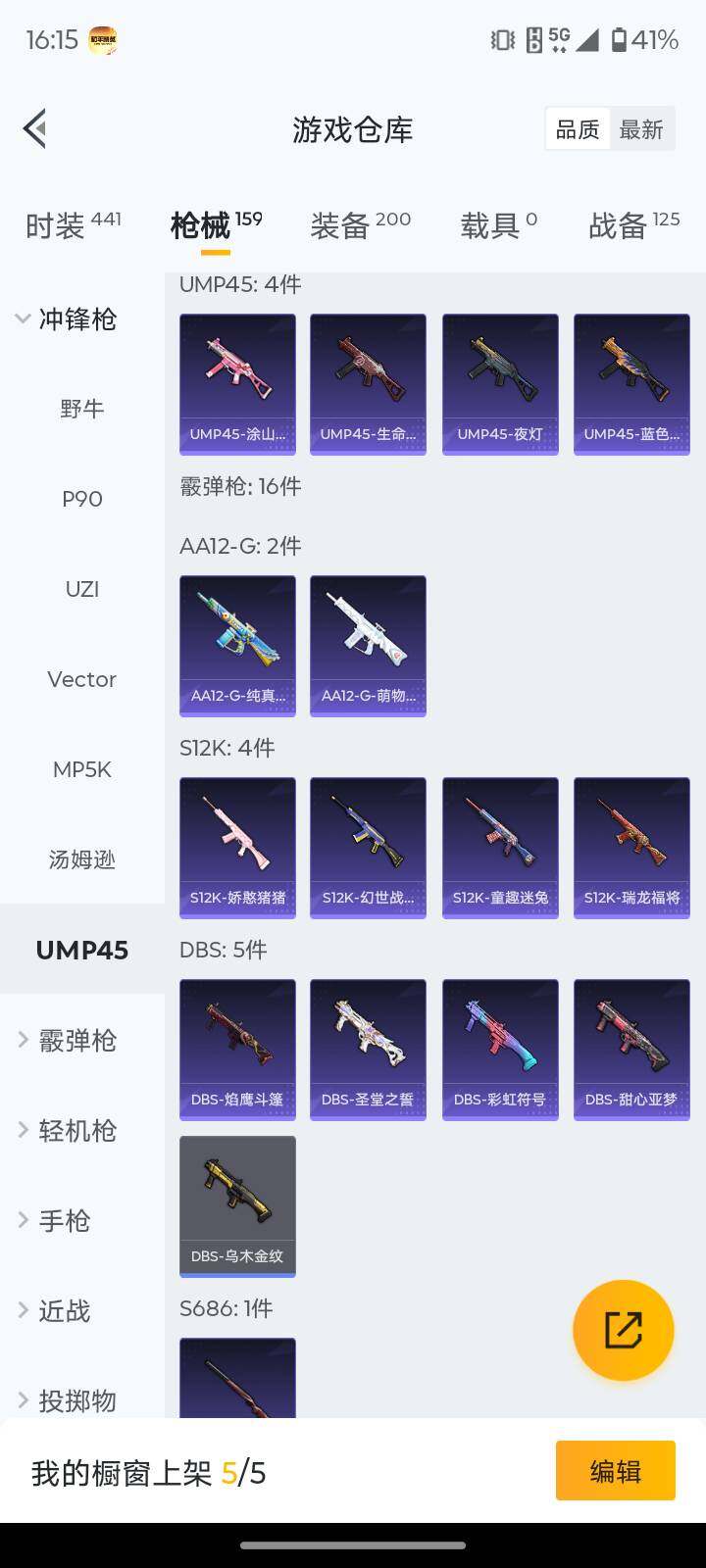Select Vector in the sidebar
The width and height of the screenshot is (706, 1568).
click(x=82, y=679)
